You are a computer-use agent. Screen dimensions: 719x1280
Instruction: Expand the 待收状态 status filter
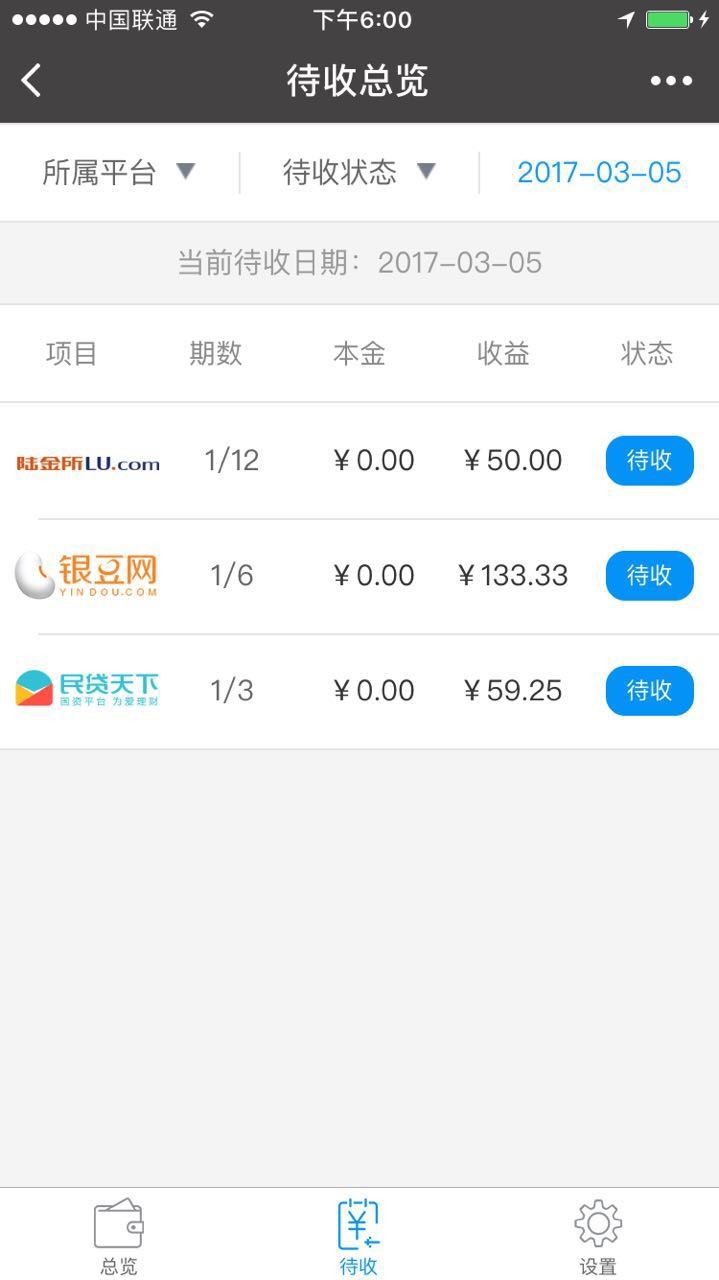click(359, 172)
